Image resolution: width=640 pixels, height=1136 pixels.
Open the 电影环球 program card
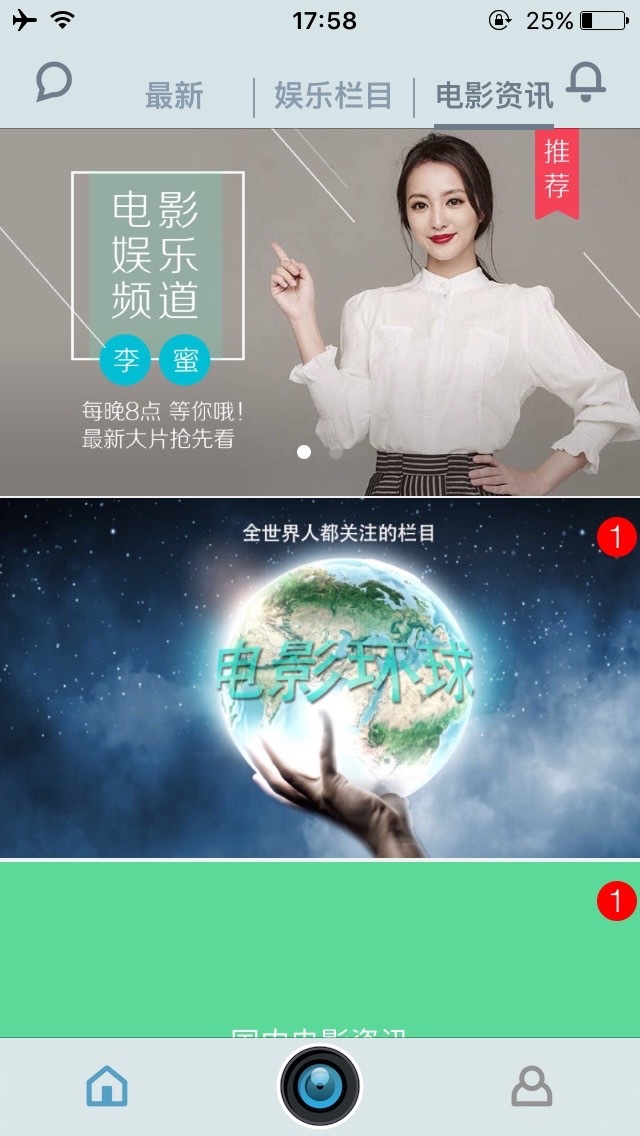(320, 678)
